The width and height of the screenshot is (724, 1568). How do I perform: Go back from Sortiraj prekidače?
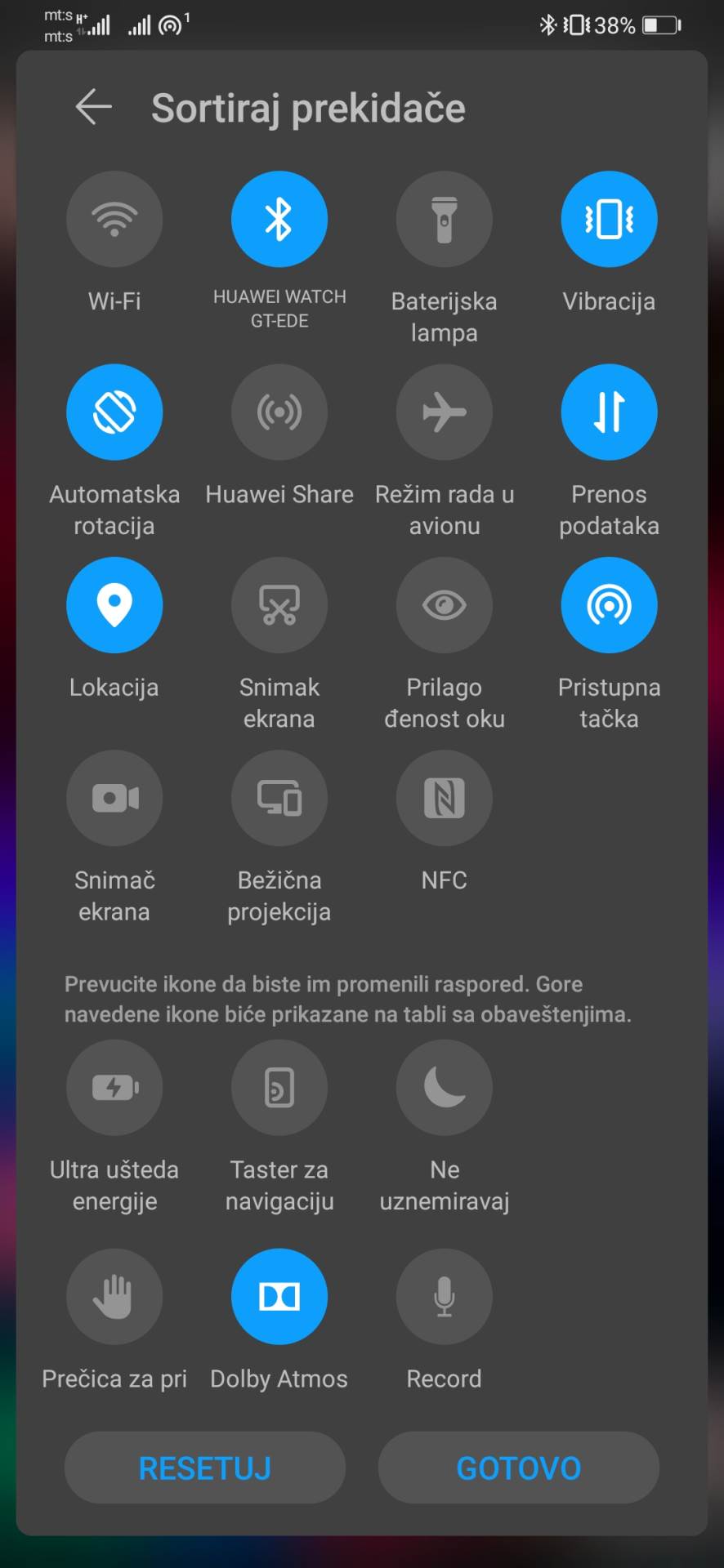click(x=93, y=107)
